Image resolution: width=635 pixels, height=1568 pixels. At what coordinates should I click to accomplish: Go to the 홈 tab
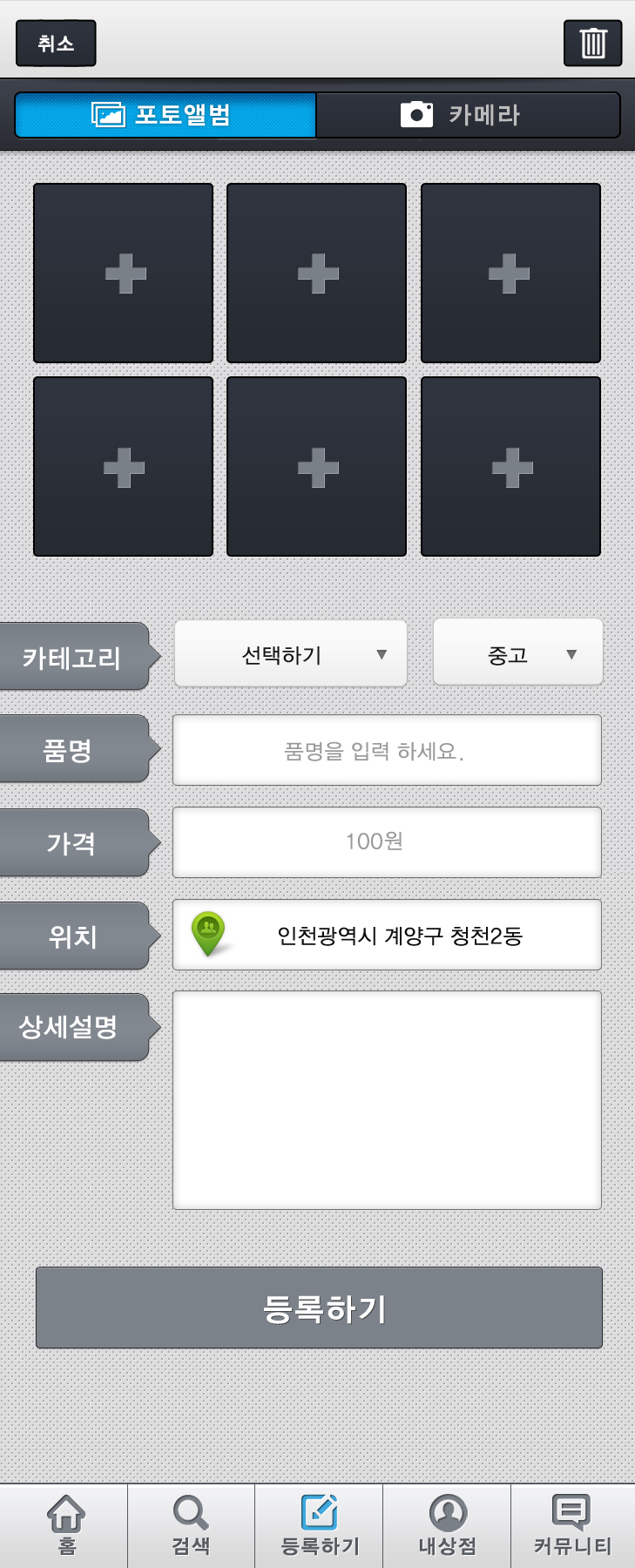(65, 1525)
